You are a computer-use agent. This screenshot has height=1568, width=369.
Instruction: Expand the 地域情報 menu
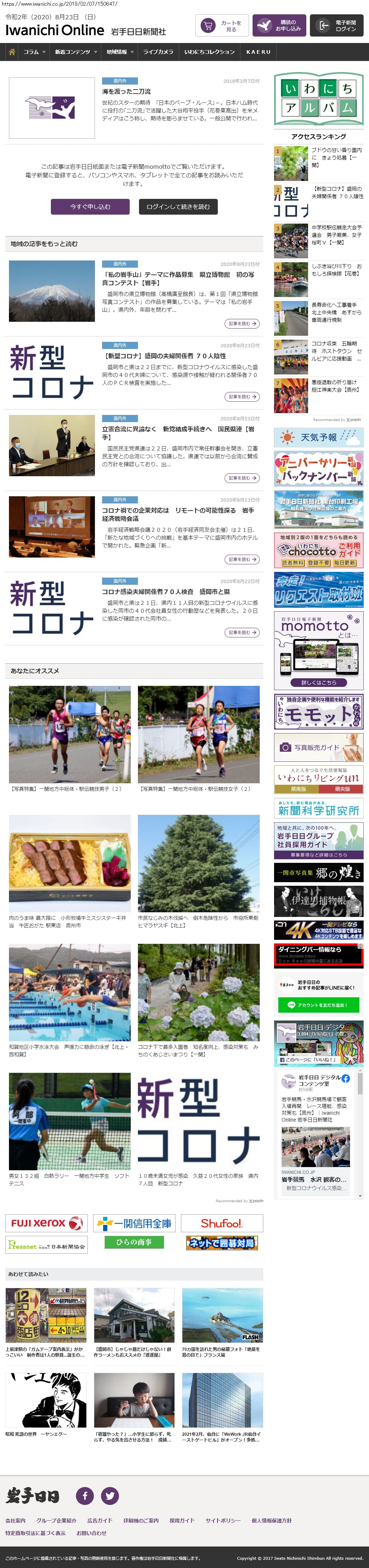click(x=119, y=52)
